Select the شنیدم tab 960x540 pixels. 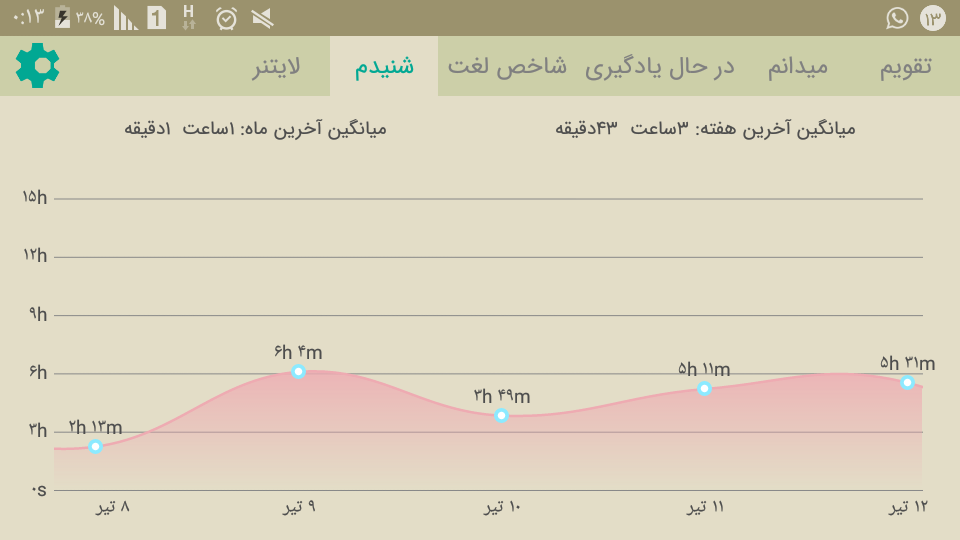[x=384, y=66]
